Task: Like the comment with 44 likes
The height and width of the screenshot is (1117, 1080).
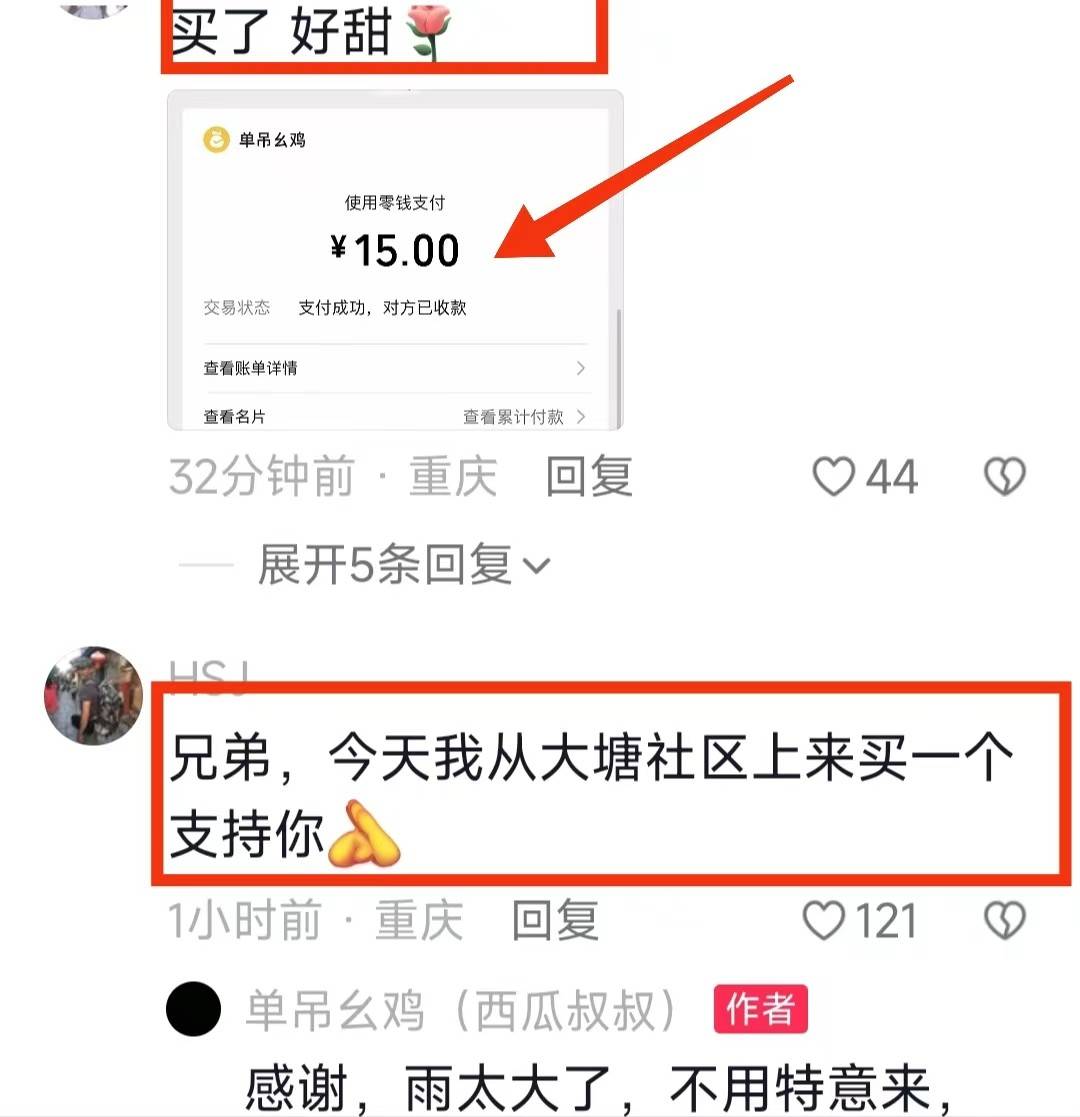Action: pyautogui.click(x=835, y=477)
